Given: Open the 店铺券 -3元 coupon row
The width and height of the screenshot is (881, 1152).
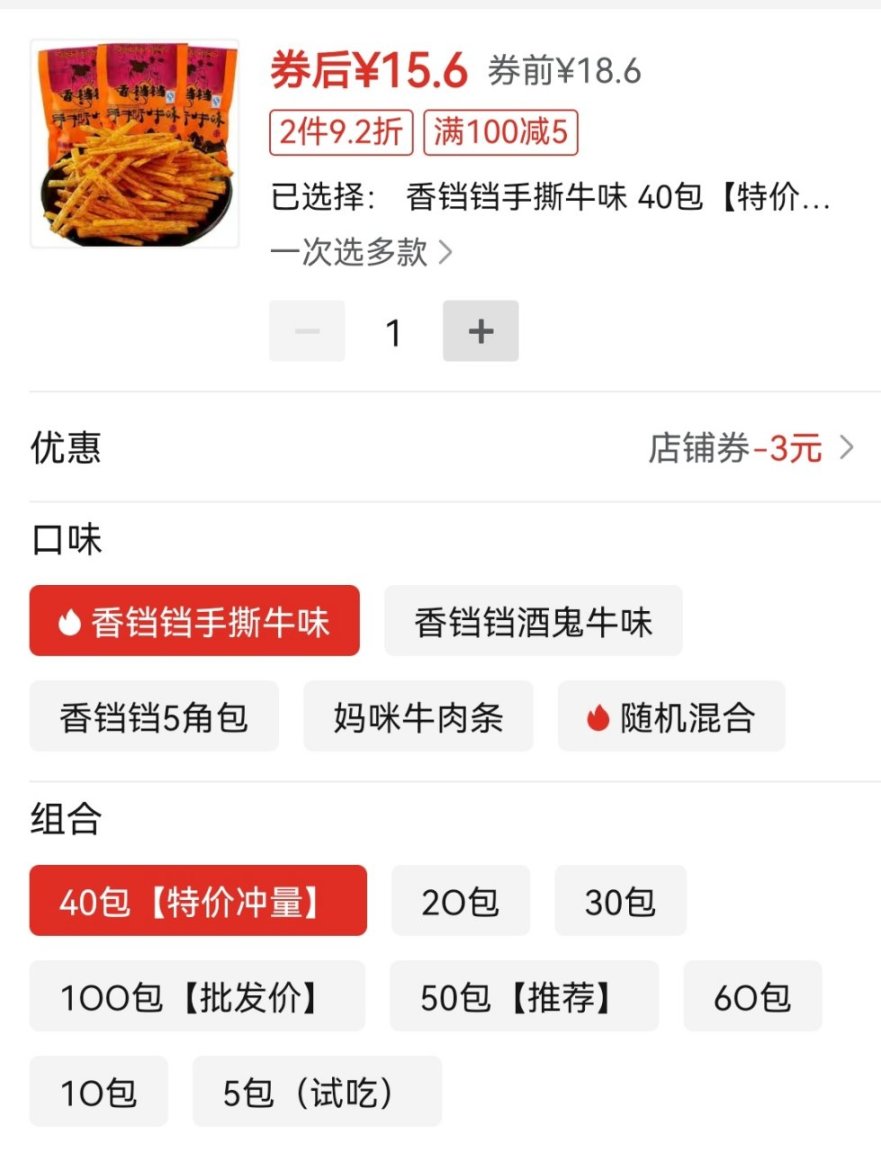Looking at the screenshot, I should [750, 448].
